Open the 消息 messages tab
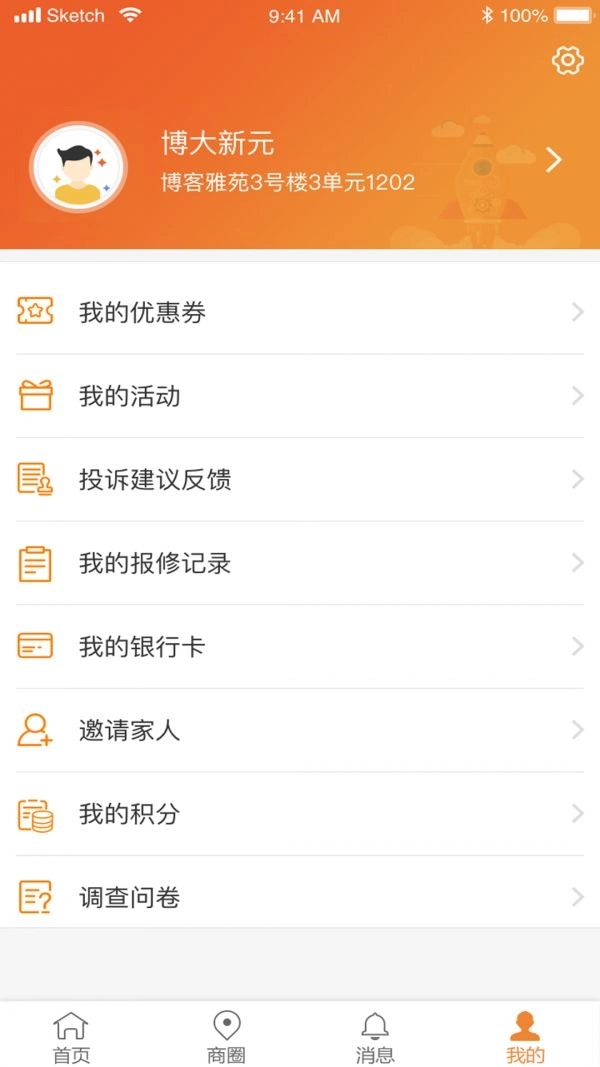Screen dimensions: 600x1067 (375, 1036)
